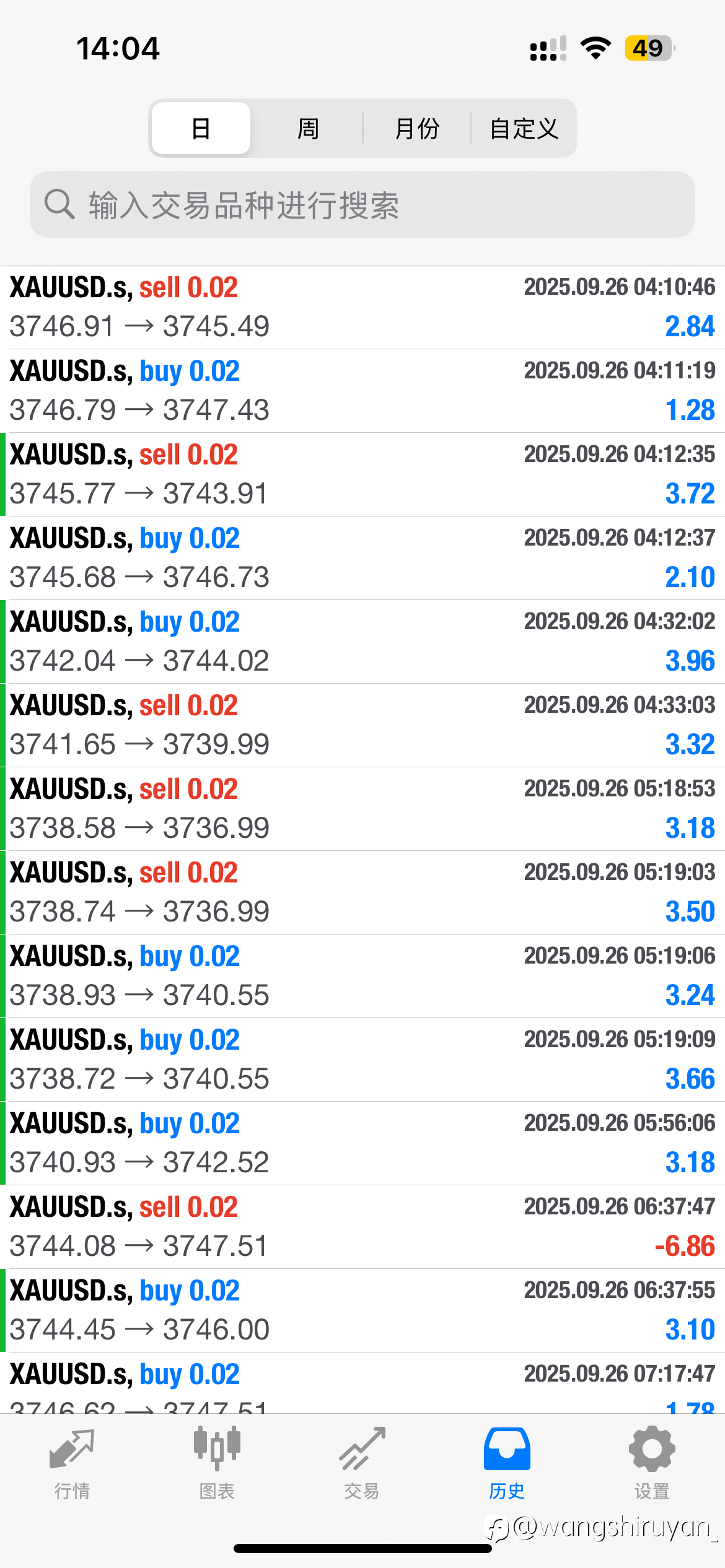The height and width of the screenshot is (1568, 725).
Task: Tap the symbol search field
Action: click(362, 204)
